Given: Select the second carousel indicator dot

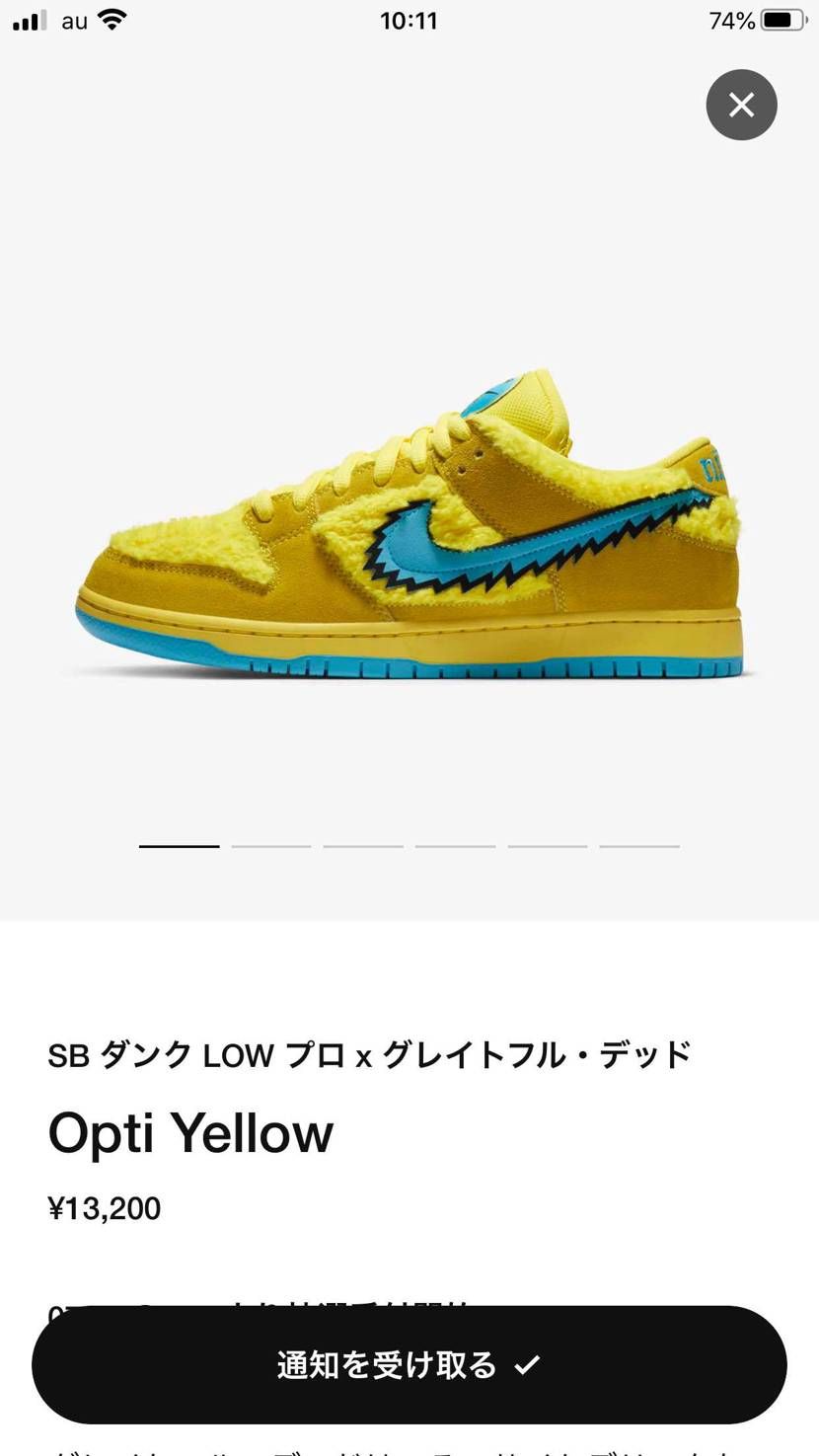Looking at the screenshot, I should pos(270,846).
